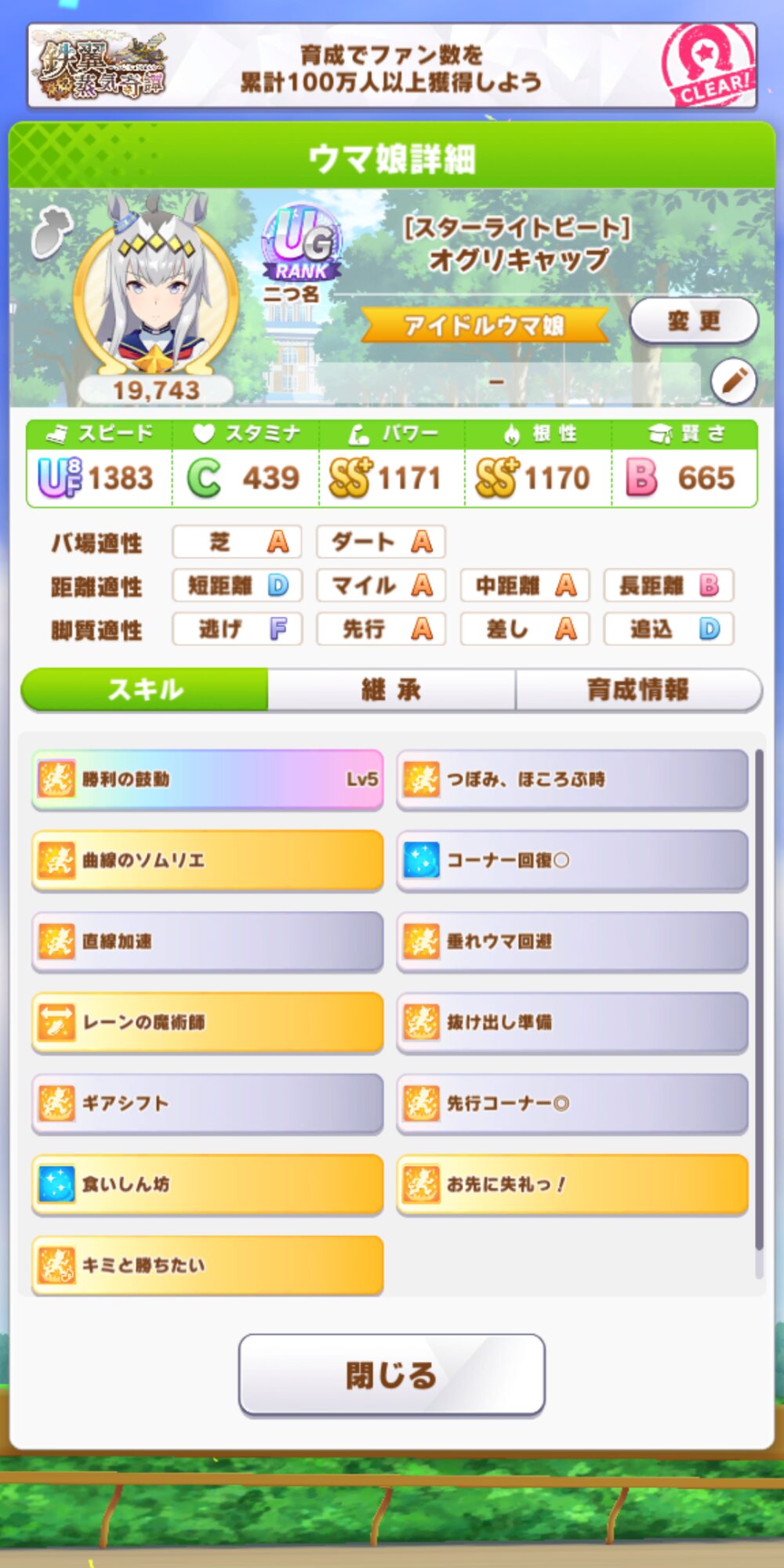
Task: Select the 抜け出し準備 skill
Action: point(572,1022)
